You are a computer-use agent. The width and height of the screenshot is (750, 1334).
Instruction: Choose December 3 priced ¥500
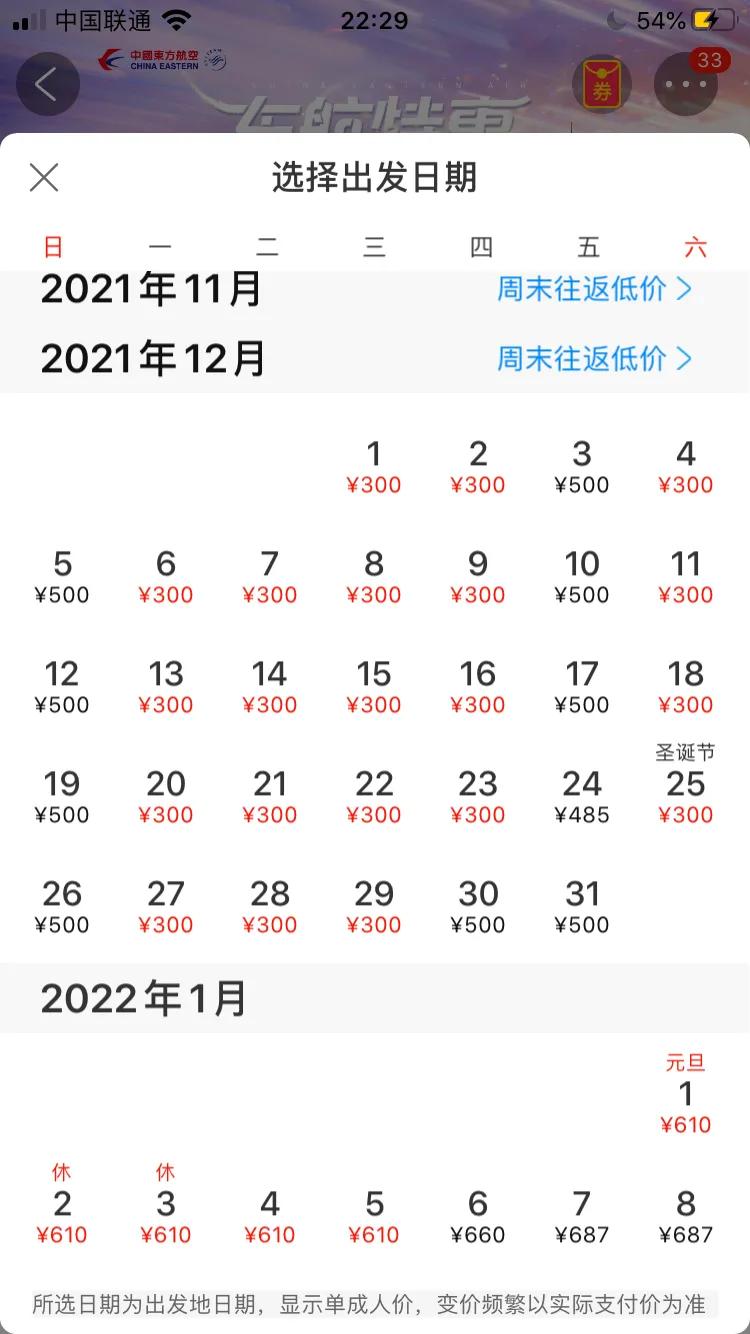[582, 467]
